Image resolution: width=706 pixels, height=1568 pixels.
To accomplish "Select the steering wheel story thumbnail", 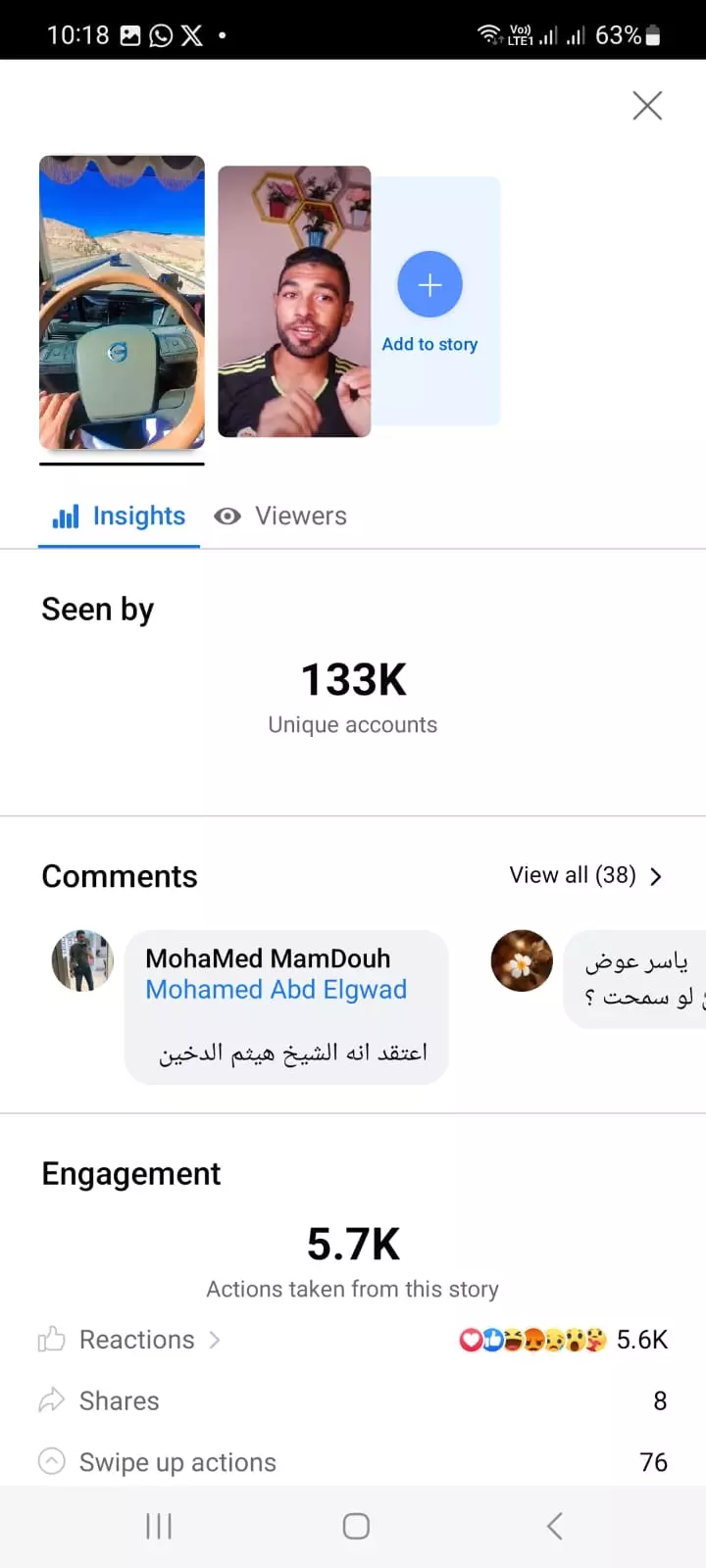I will tap(122, 303).
